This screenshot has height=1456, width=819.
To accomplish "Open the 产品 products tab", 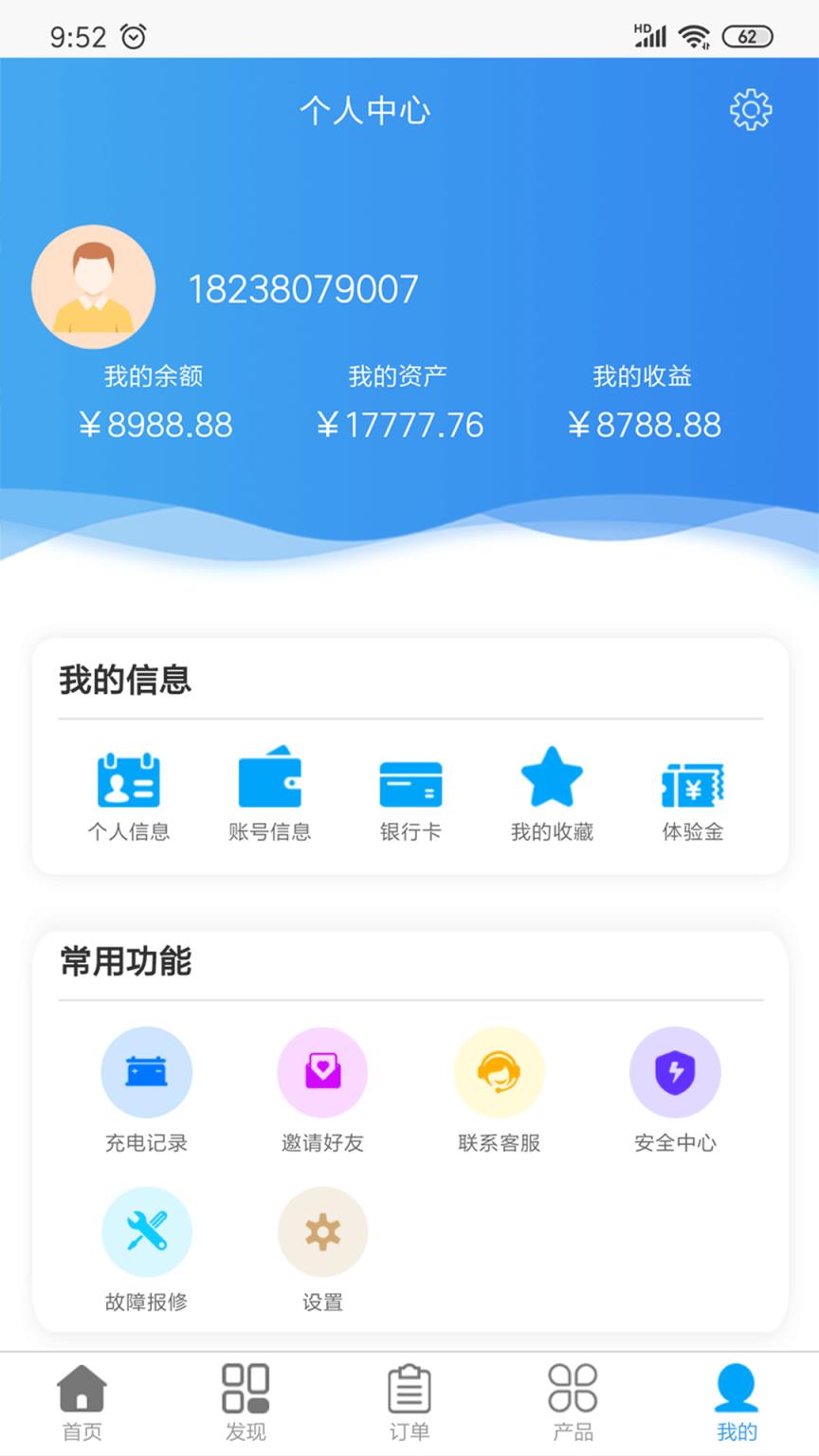I will point(573,1403).
